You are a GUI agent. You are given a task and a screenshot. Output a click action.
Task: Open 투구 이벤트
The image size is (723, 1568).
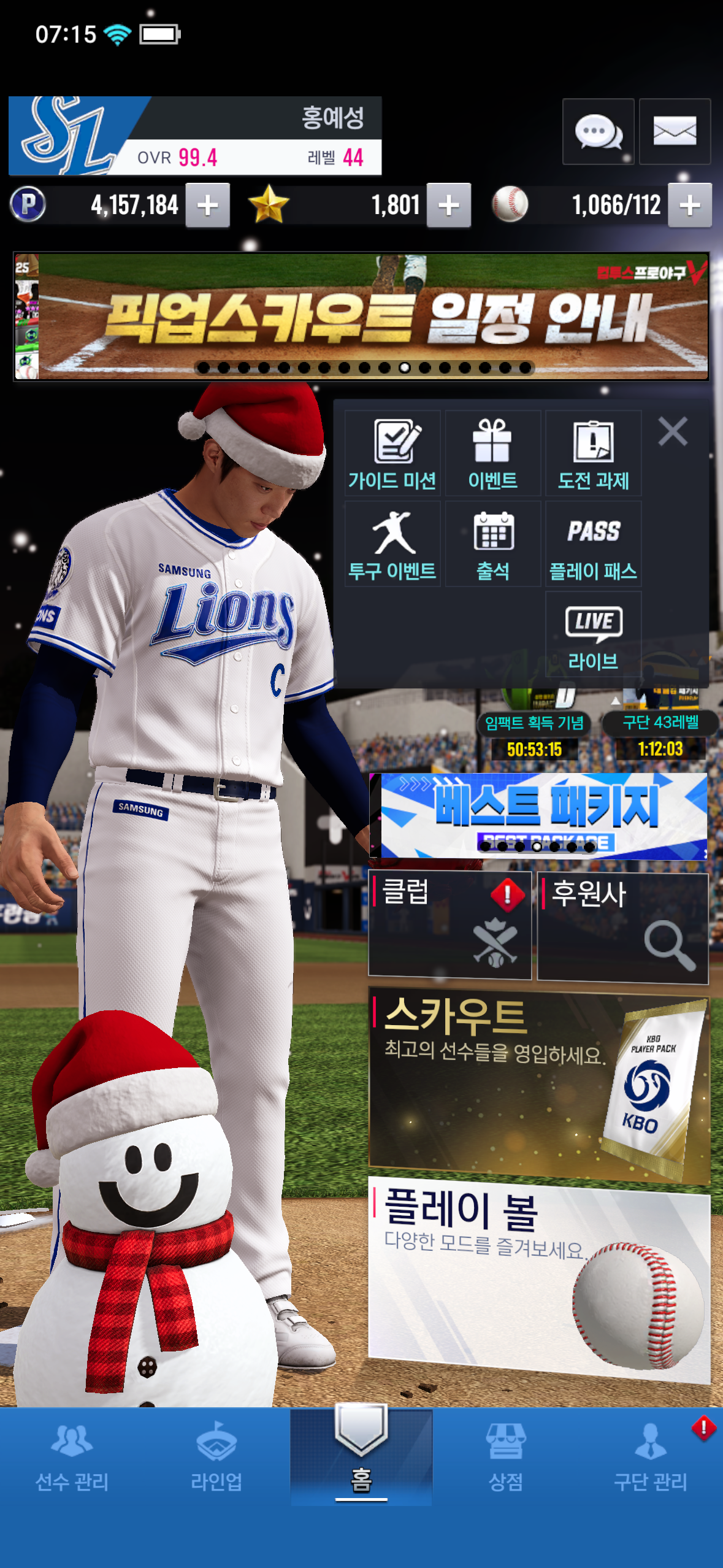(x=392, y=544)
